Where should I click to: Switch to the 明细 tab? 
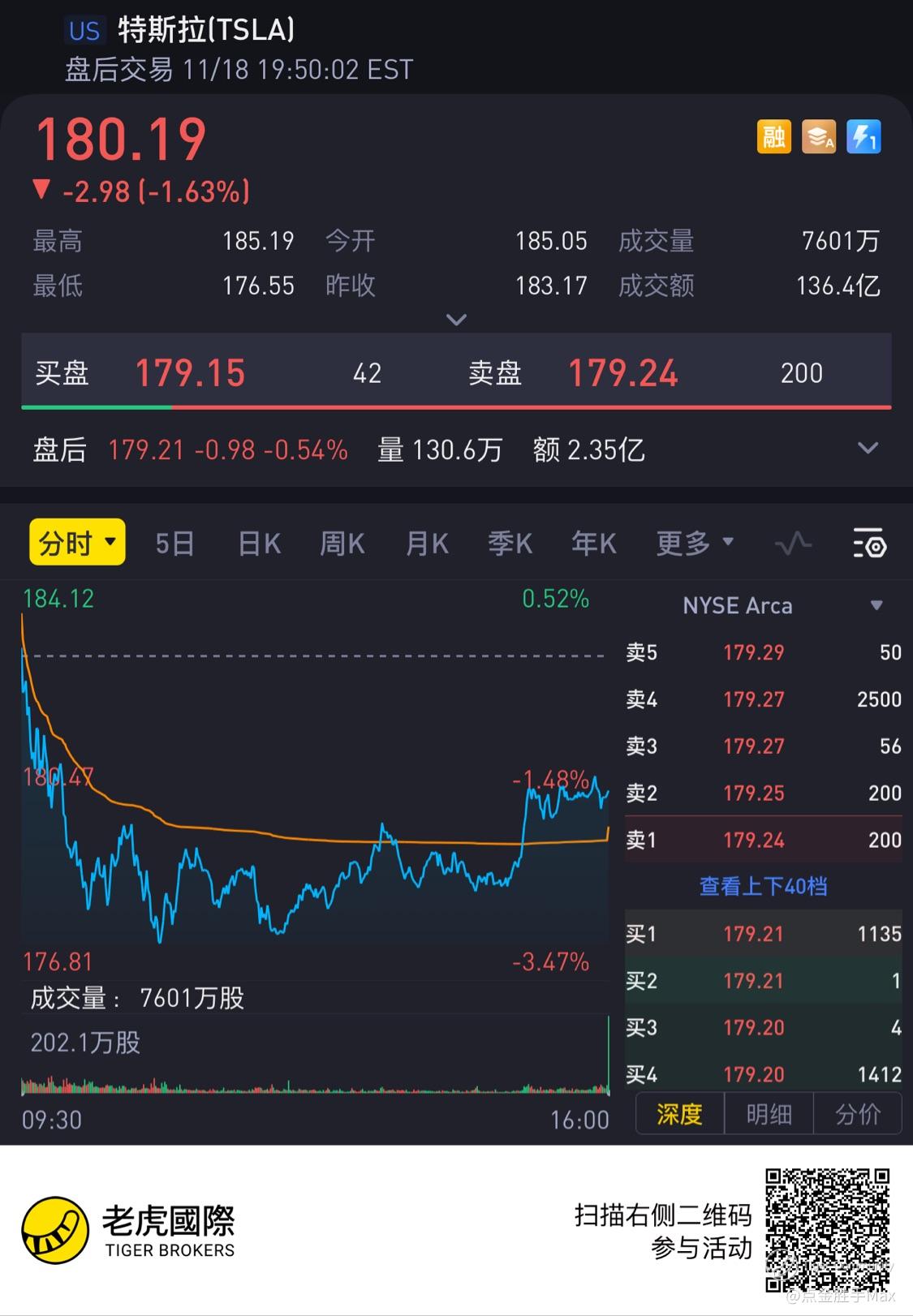coord(769,1114)
